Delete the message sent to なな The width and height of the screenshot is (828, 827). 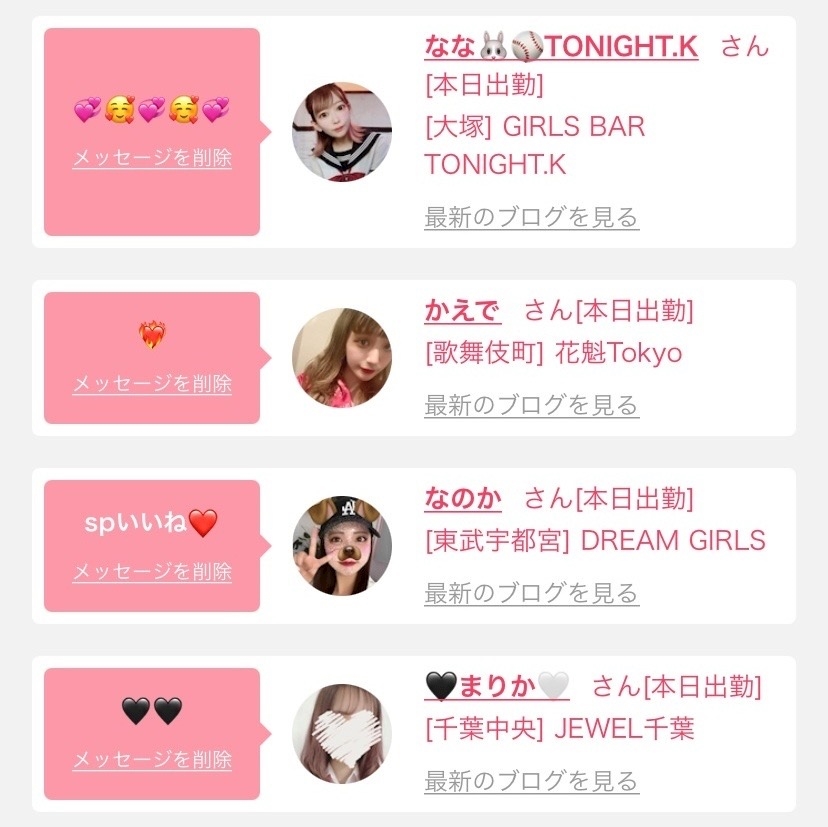[152, 158]
